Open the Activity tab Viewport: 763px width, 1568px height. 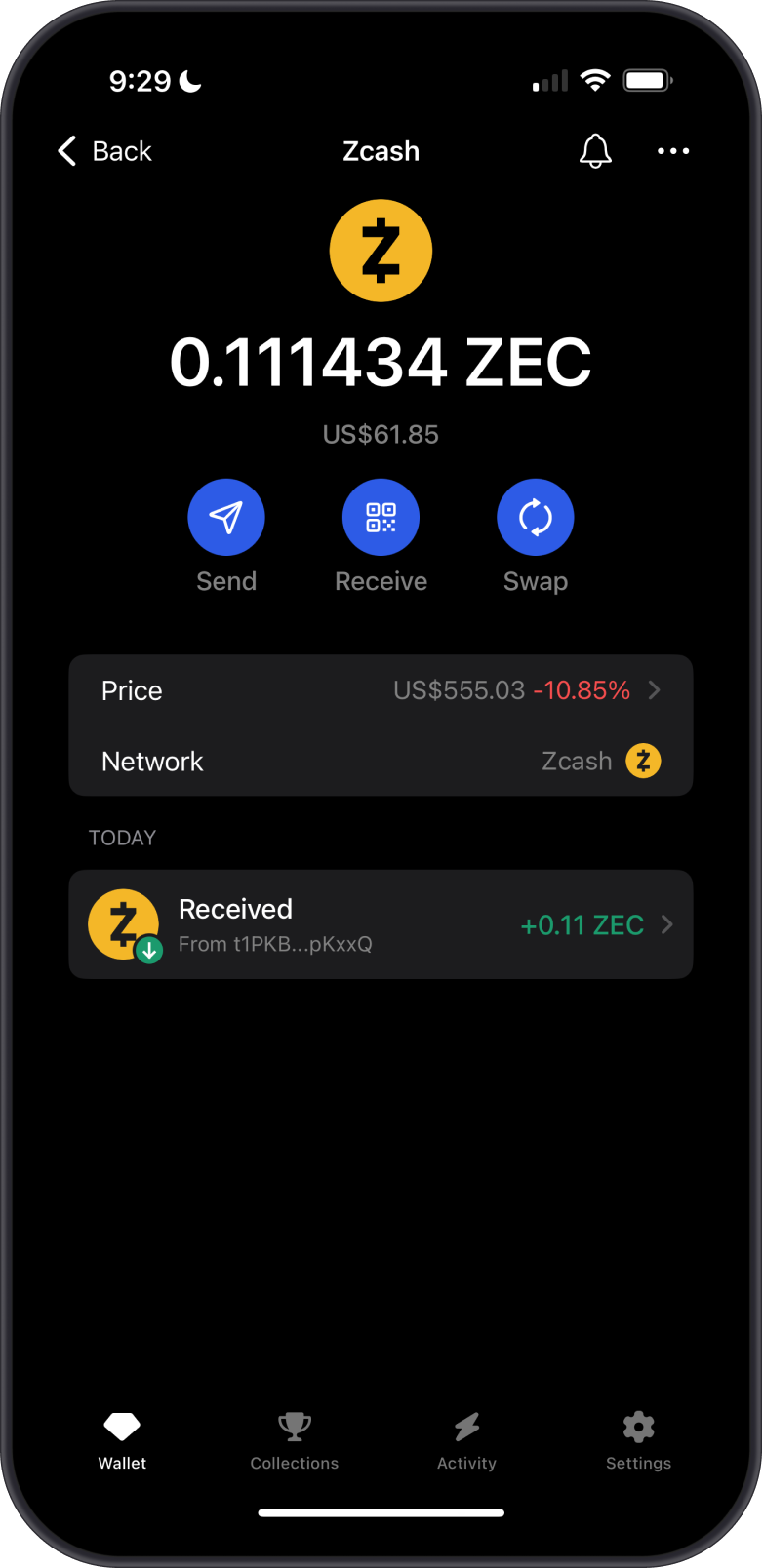coord(466,1440)
